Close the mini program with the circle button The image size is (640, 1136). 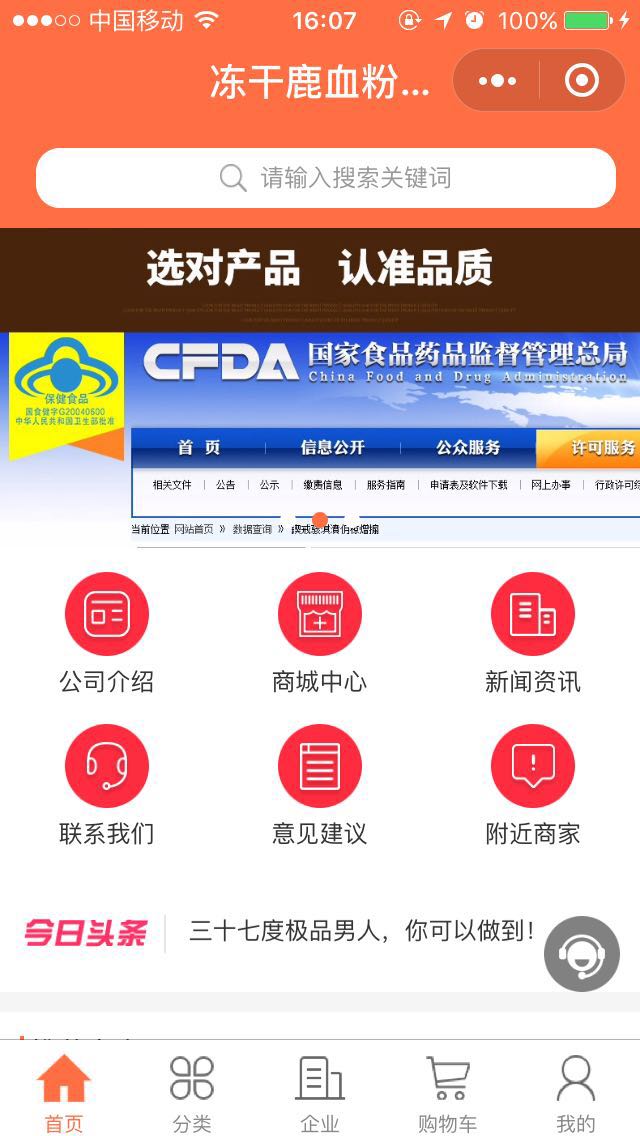tap(582, 81)
